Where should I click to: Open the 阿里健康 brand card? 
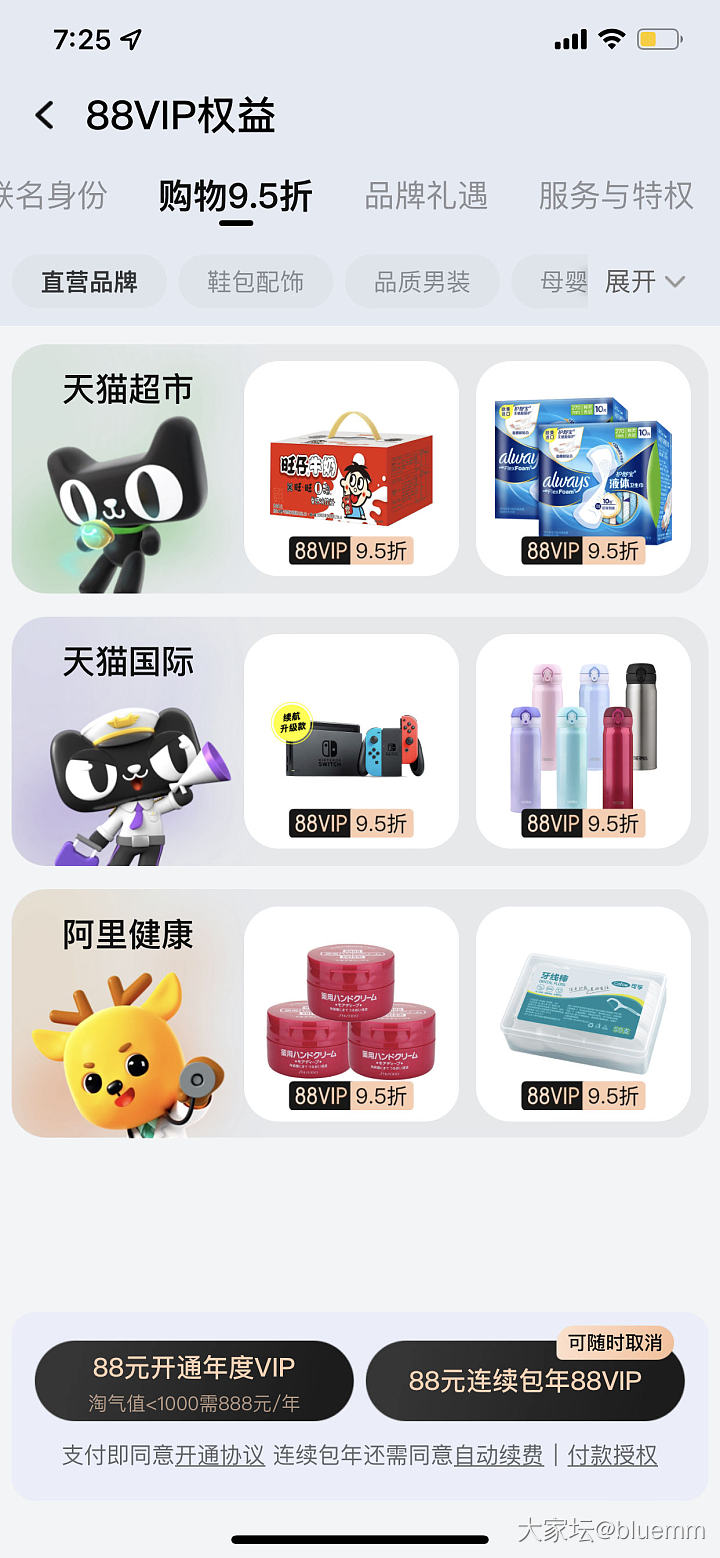pyautogui.click(x=126, y=1014)
